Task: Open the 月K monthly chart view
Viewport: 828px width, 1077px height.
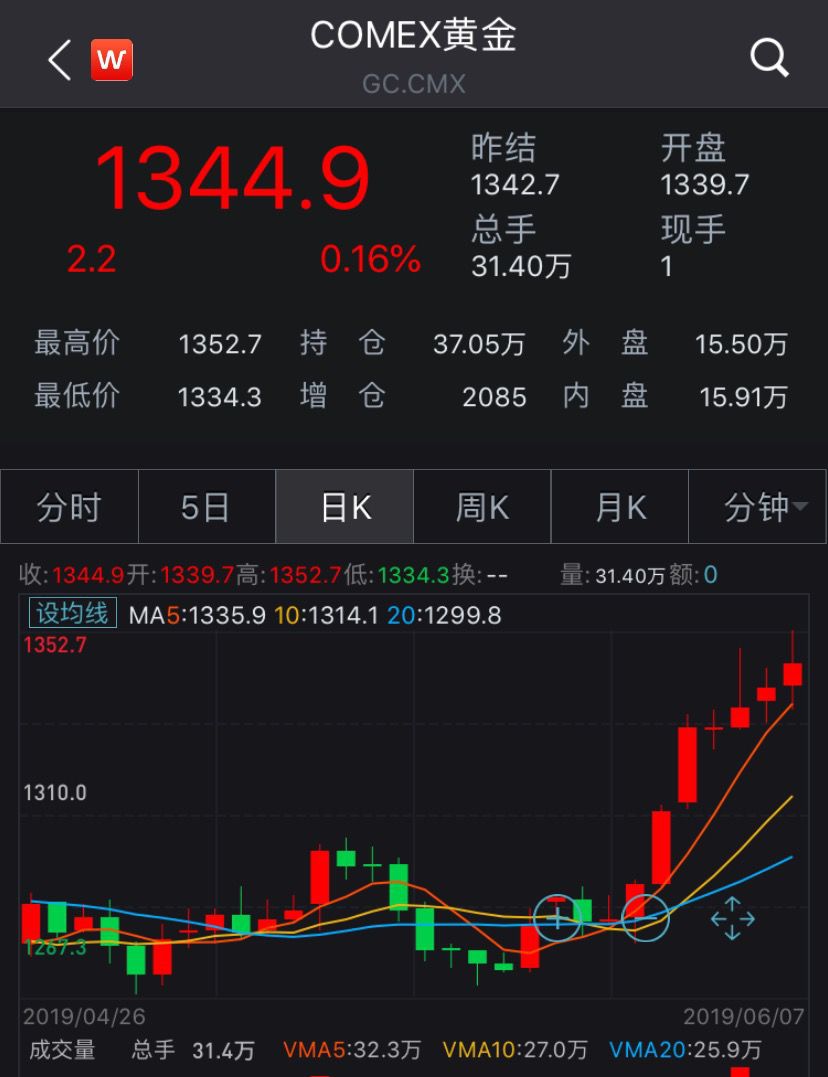Action: pyautogui.click(x=619, y=507)
